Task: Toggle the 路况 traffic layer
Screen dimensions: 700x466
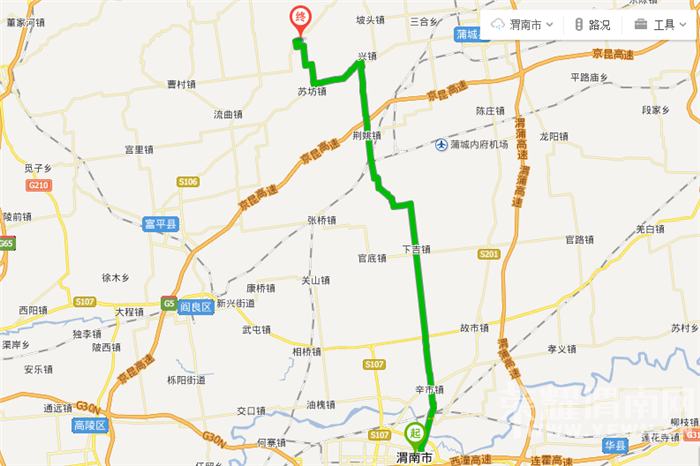Action: pos(592,25)
